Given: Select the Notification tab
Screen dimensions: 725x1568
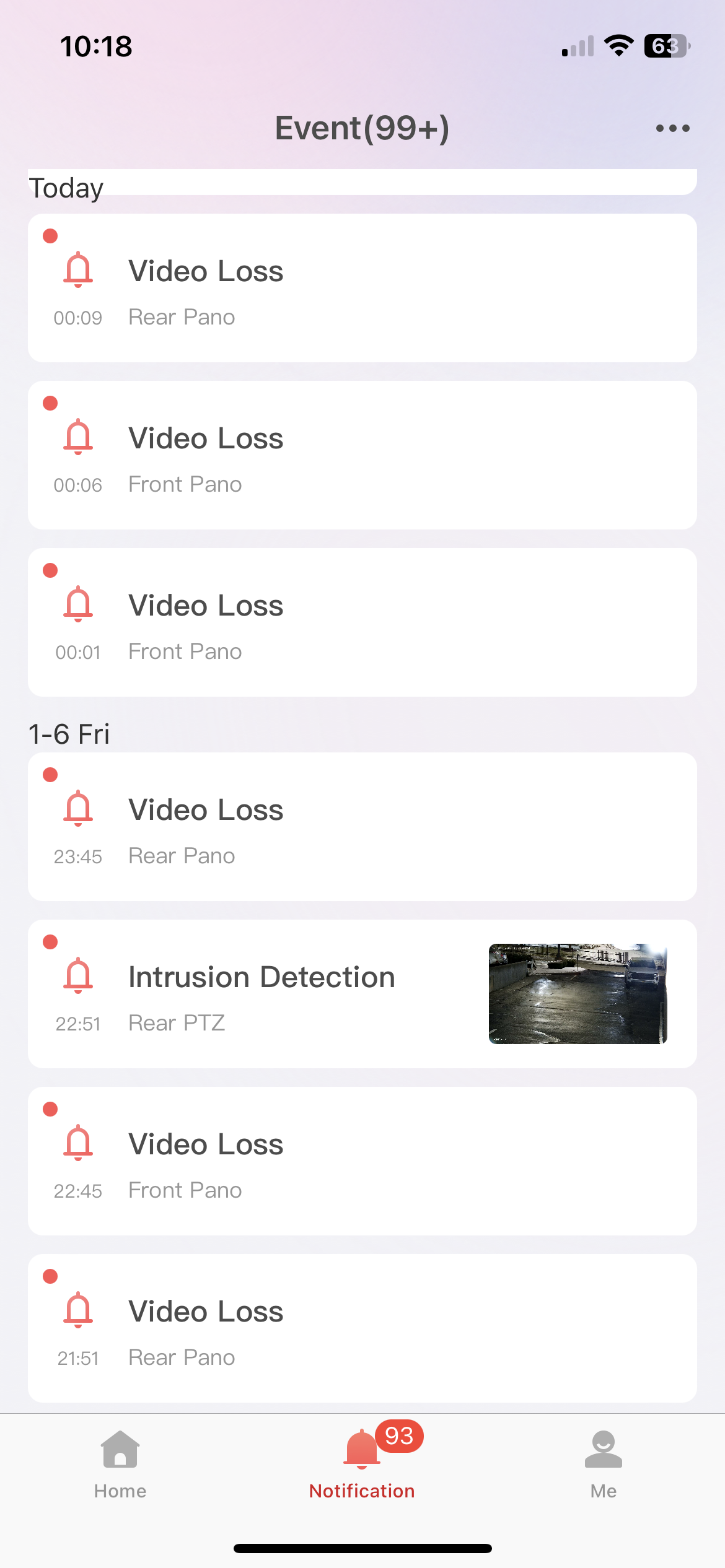Looking at the screenshot, I should pos(362,1465).
